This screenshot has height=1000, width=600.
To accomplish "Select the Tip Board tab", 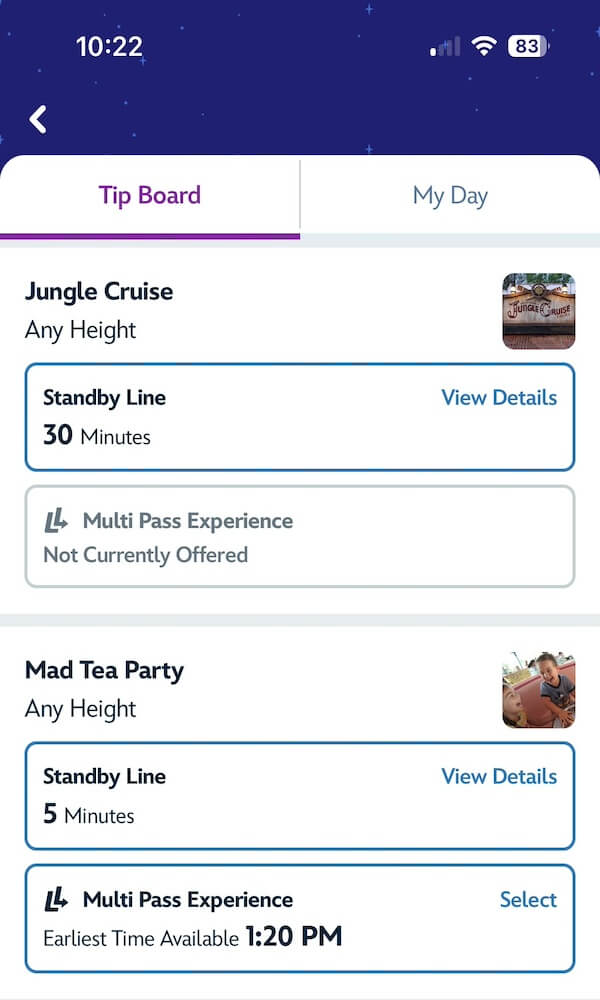I will (150, 195).
